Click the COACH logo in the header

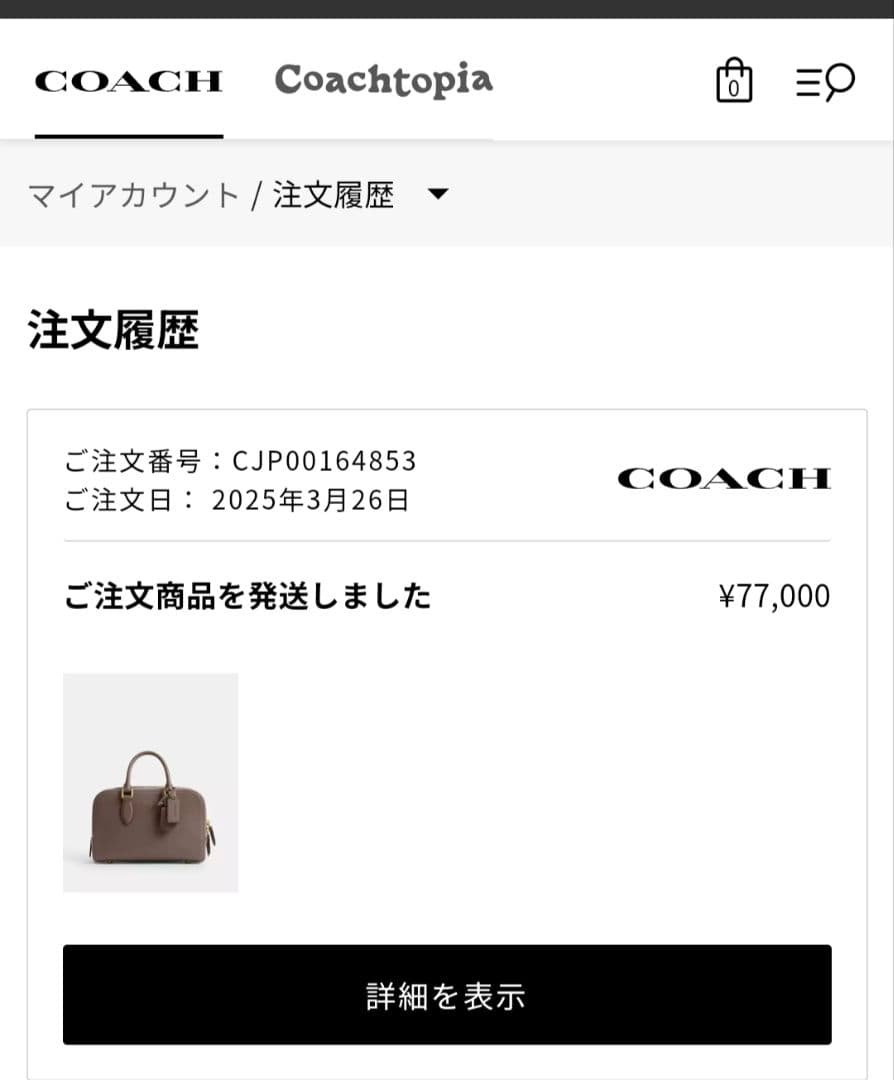(x=128, y=80)
